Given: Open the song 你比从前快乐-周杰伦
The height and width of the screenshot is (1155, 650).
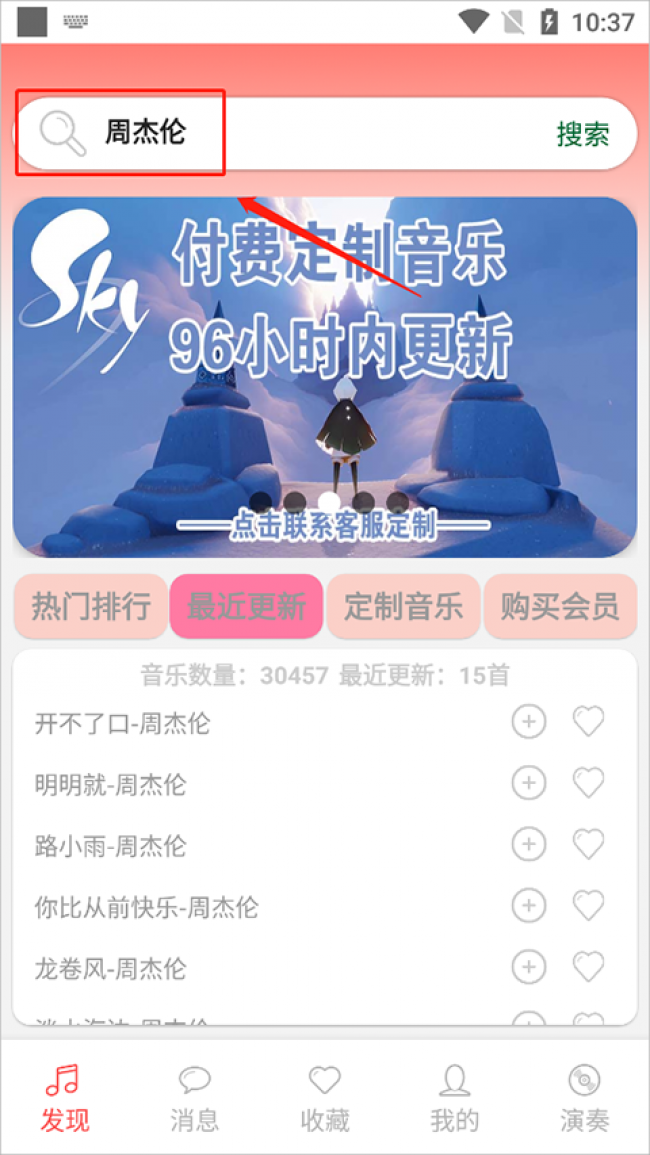Looking at the screenshot, I should click(147, 908).
